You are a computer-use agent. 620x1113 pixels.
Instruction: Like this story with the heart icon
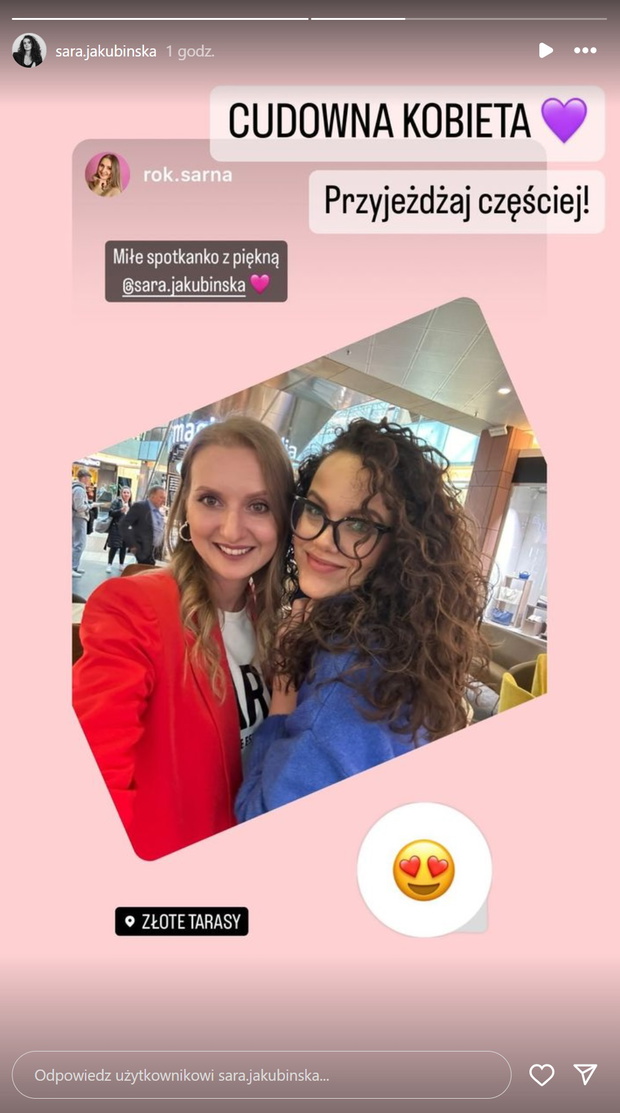(542, 1075)
